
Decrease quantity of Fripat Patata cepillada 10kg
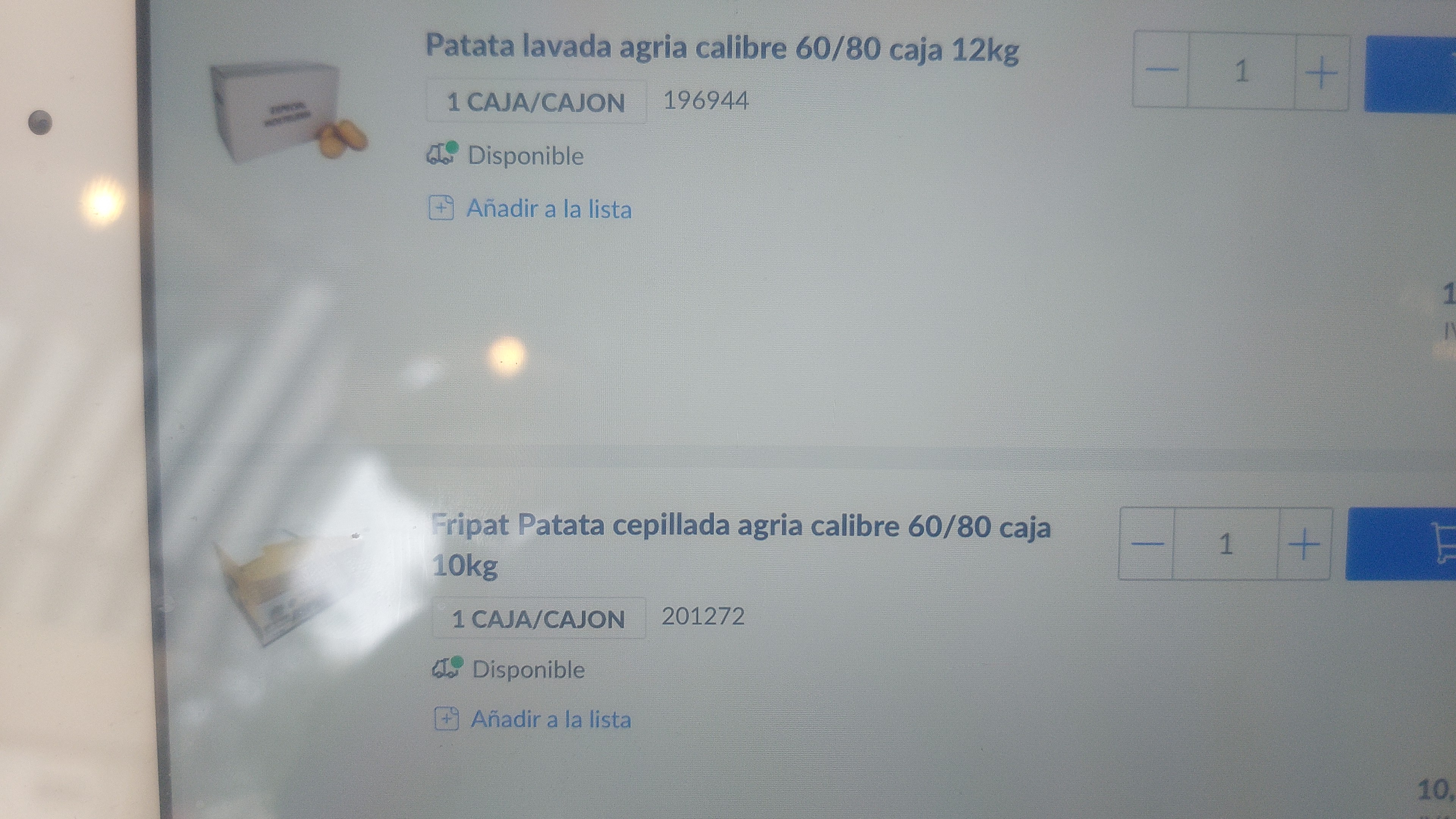[x=1147, y=543]
